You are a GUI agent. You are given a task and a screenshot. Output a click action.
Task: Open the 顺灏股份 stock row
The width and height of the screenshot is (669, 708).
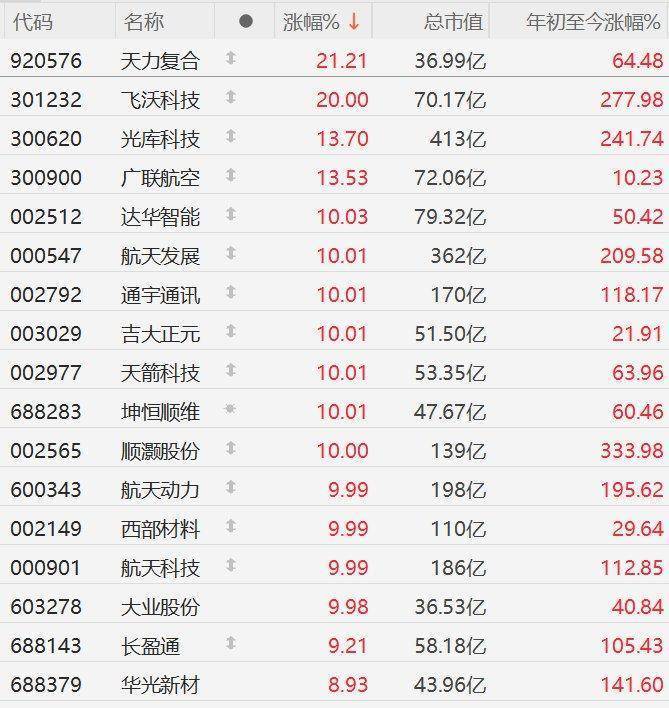click(160, 451)
